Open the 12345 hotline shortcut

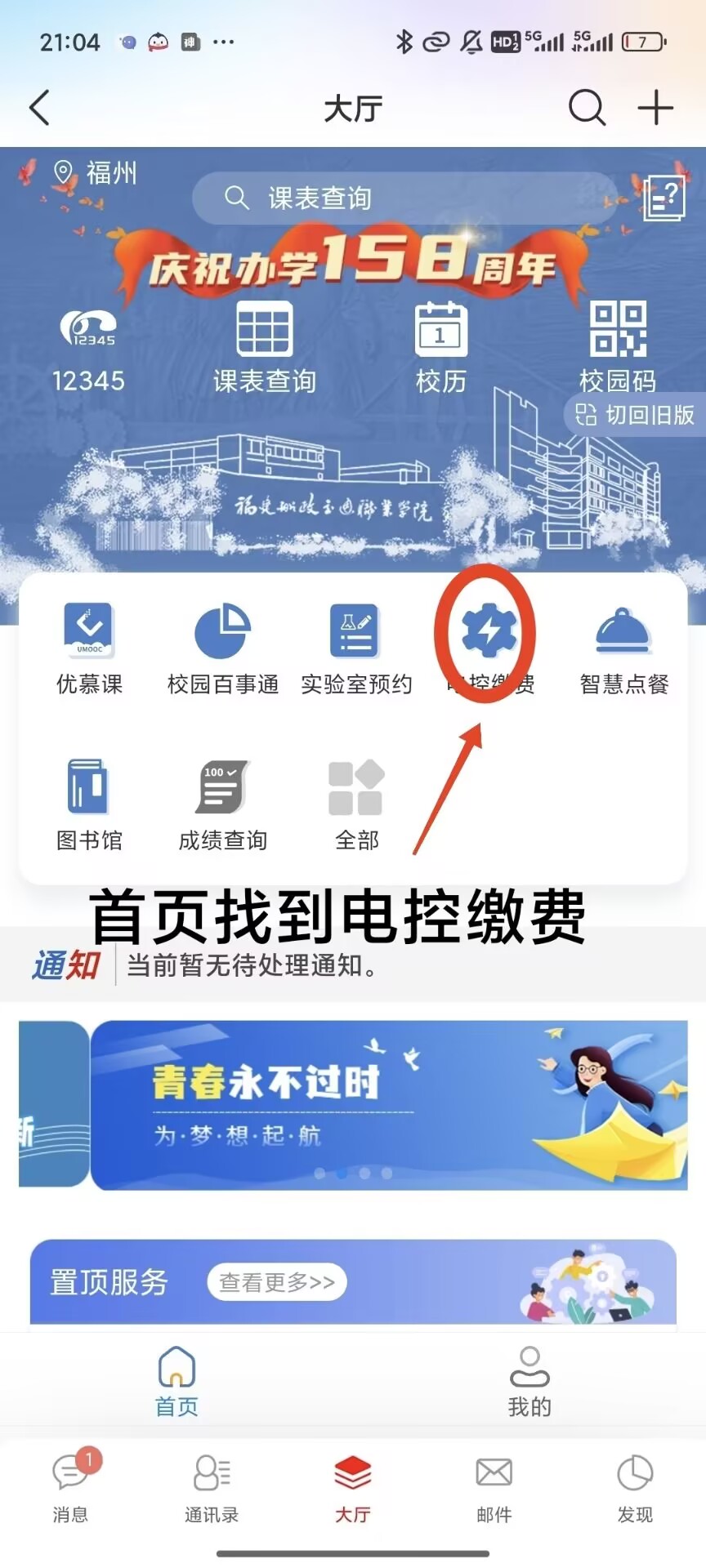click(88, 349)
